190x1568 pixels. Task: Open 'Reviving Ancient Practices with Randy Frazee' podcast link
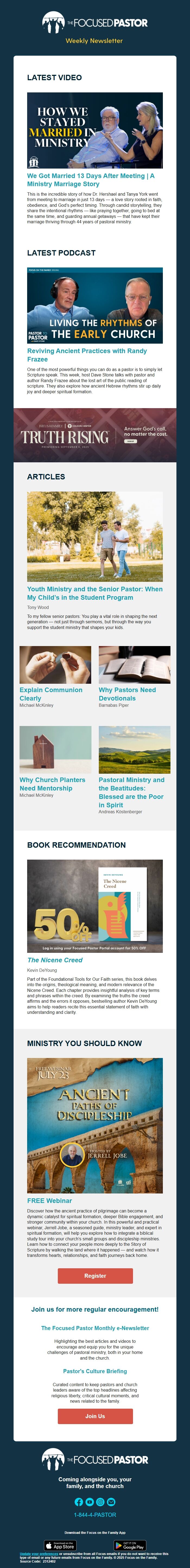pos(87,355)
